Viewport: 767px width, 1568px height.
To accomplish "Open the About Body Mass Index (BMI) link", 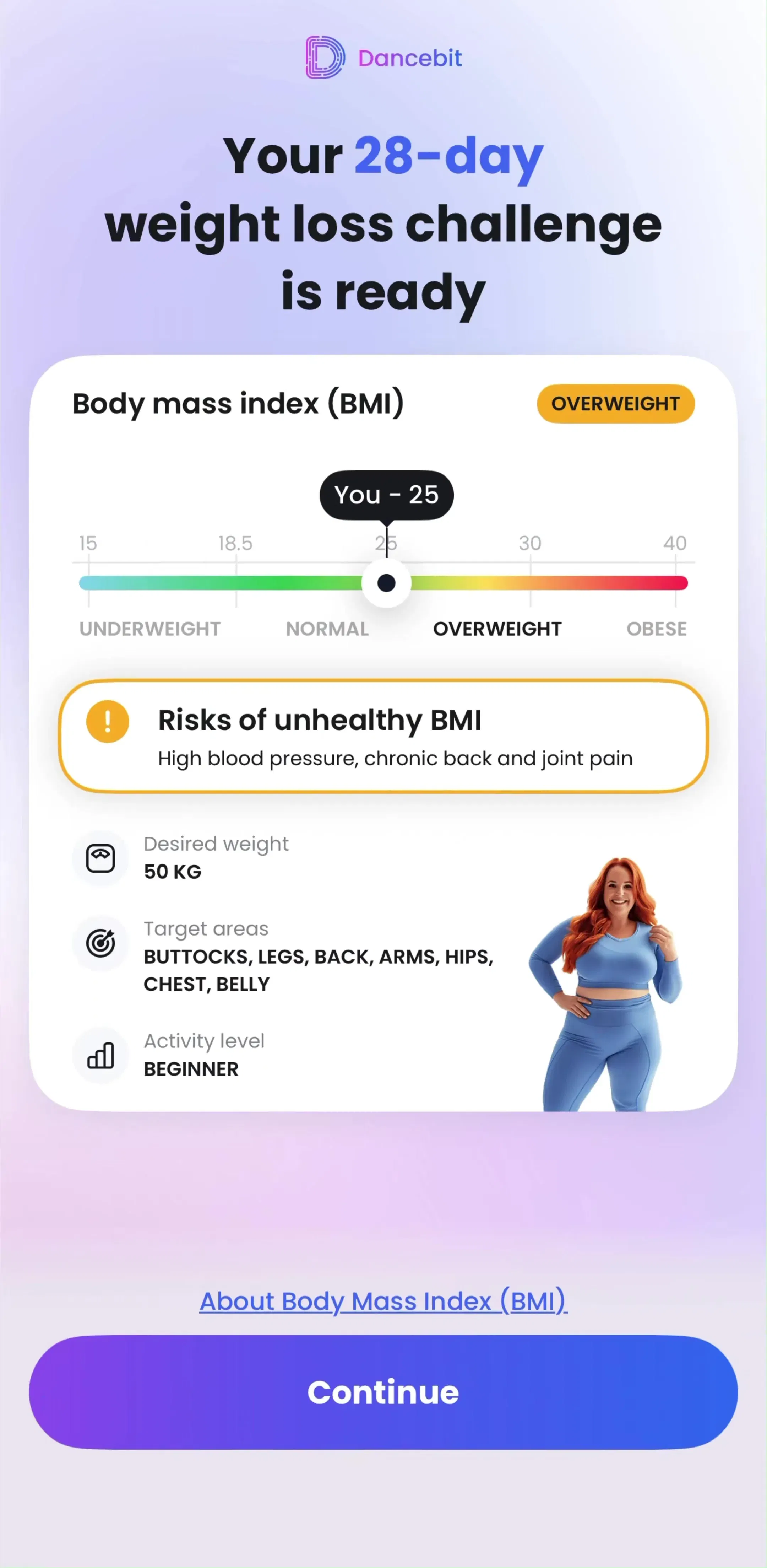I will 383,1301.
